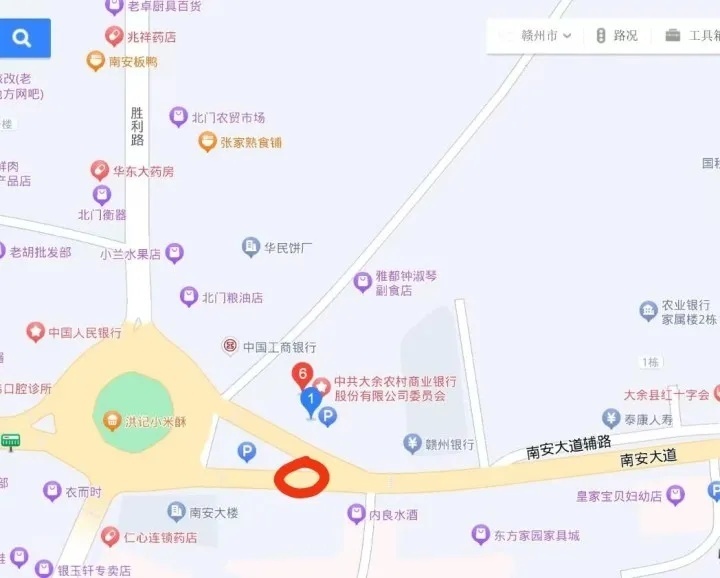This screenshot has width=720, height=578.
Task: Select 北门粮油店 on the map
Action: point(189,297)
